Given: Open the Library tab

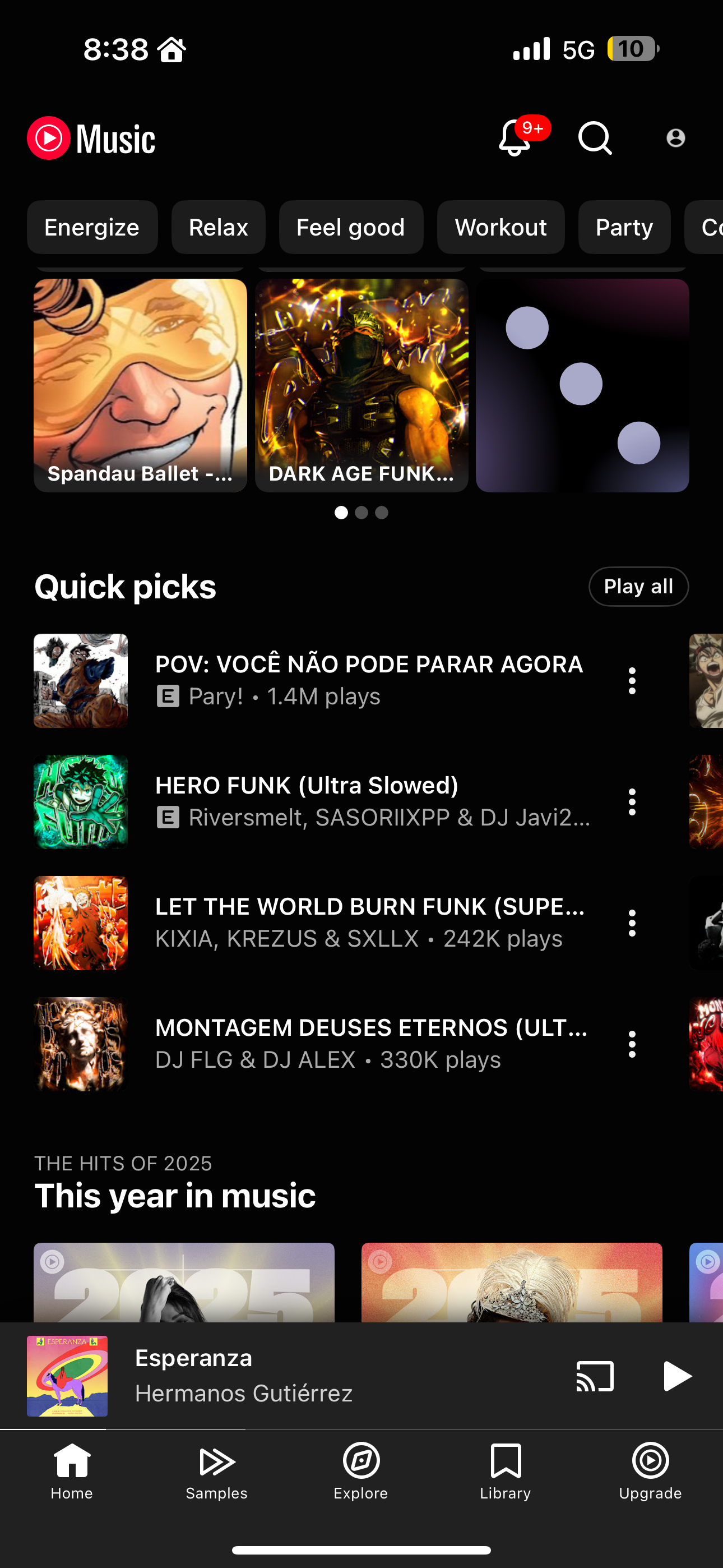Looking at the screenshot, I should 505,1472.
